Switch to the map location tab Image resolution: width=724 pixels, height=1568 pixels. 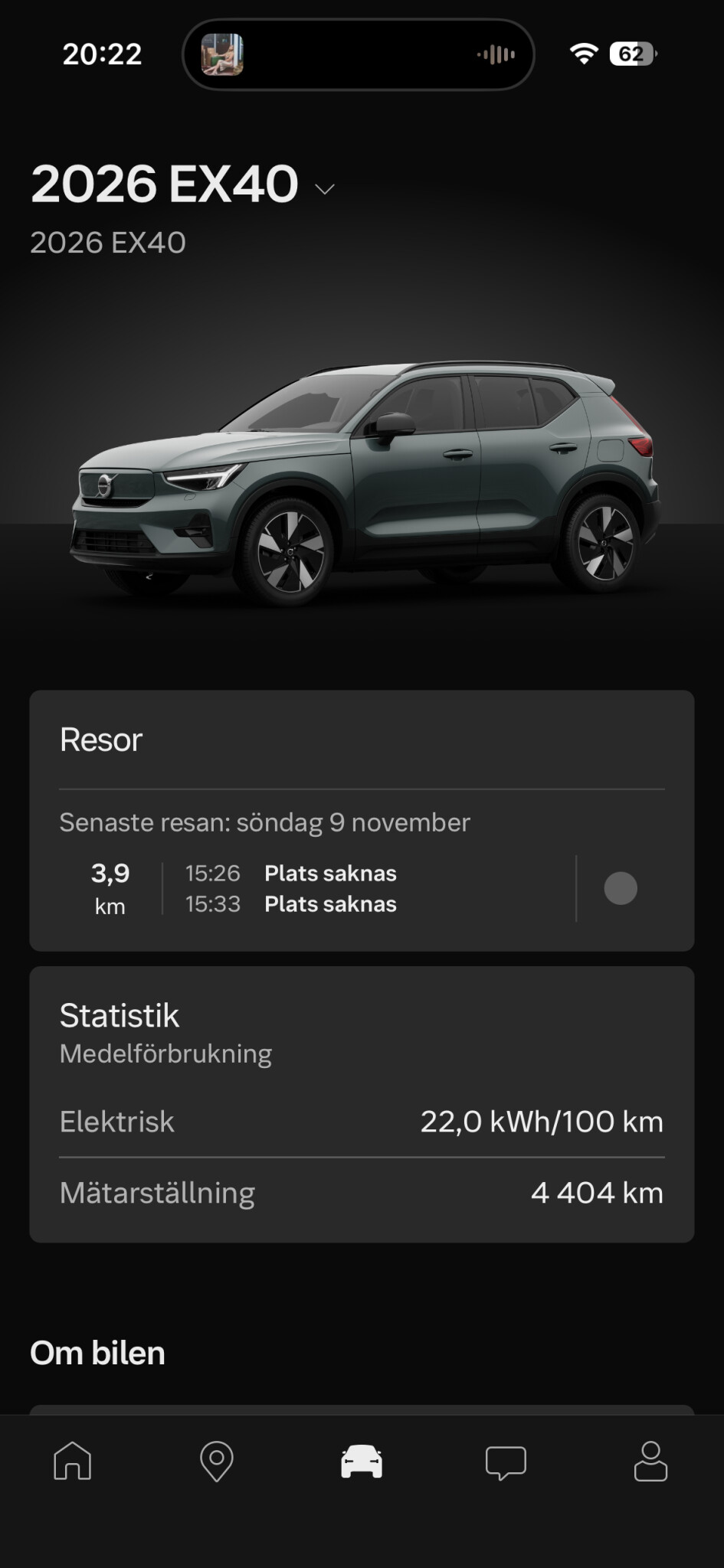click(x=217, y=1461)
